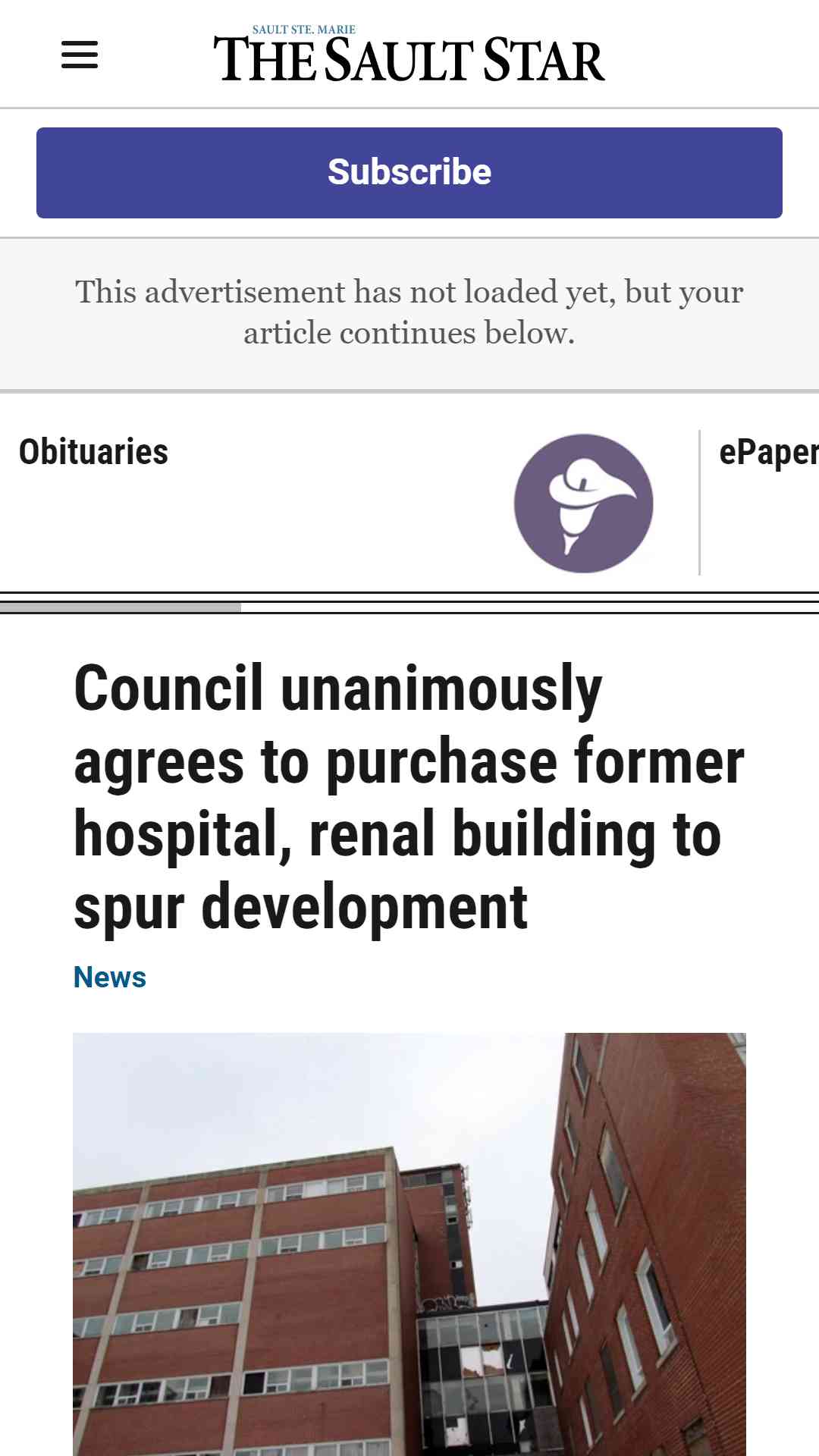The height and width of the screenshot is (1456, 819).
Task: Go to The Sault Star homepage
Action: tap(409, 54)
